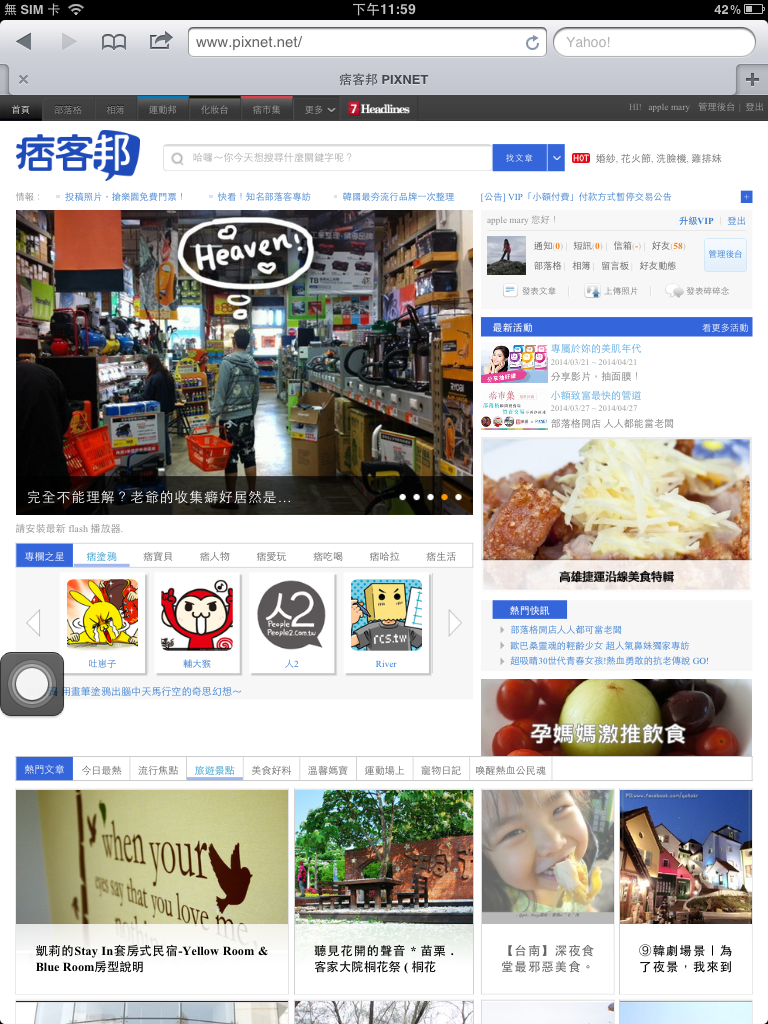Screen dimensions: 768x1024
Task: Switch to the 痞寶貝 columnist tab
Action: click(x=158, y=556)
